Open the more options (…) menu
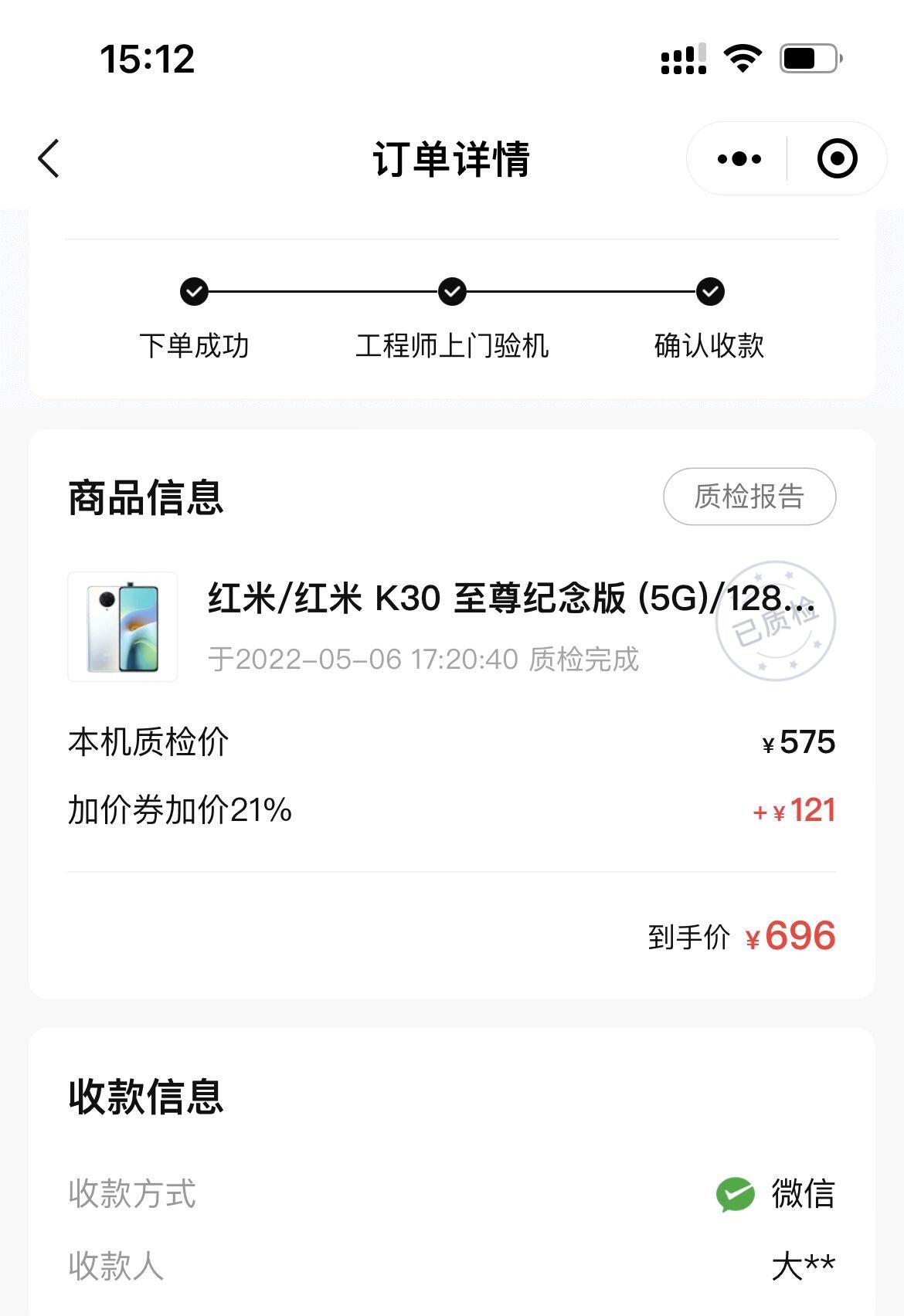Viewport: 904px width, 1316px height. pos(737,158)
